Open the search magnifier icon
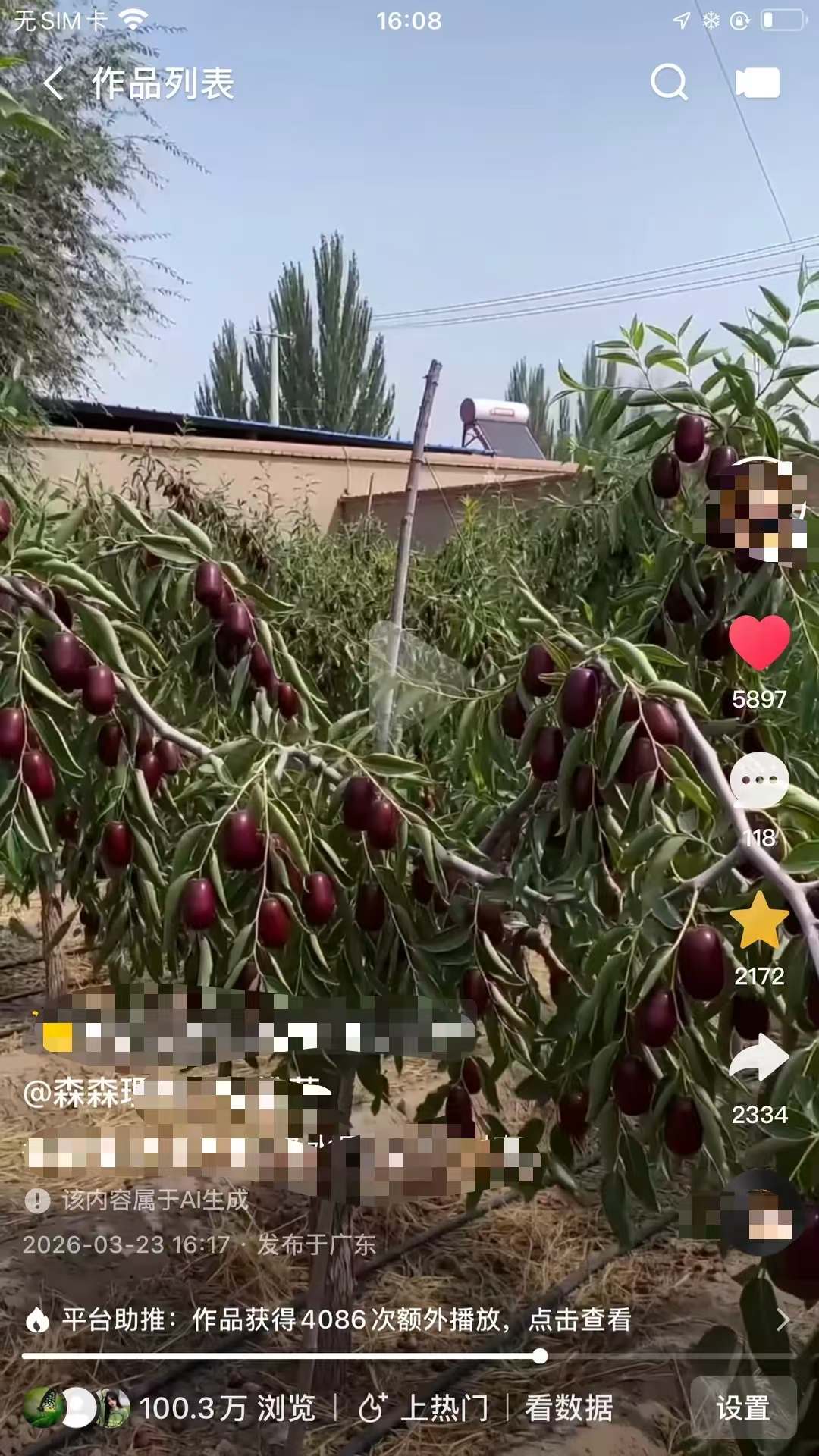819x1456 pixels. (669, 82)
